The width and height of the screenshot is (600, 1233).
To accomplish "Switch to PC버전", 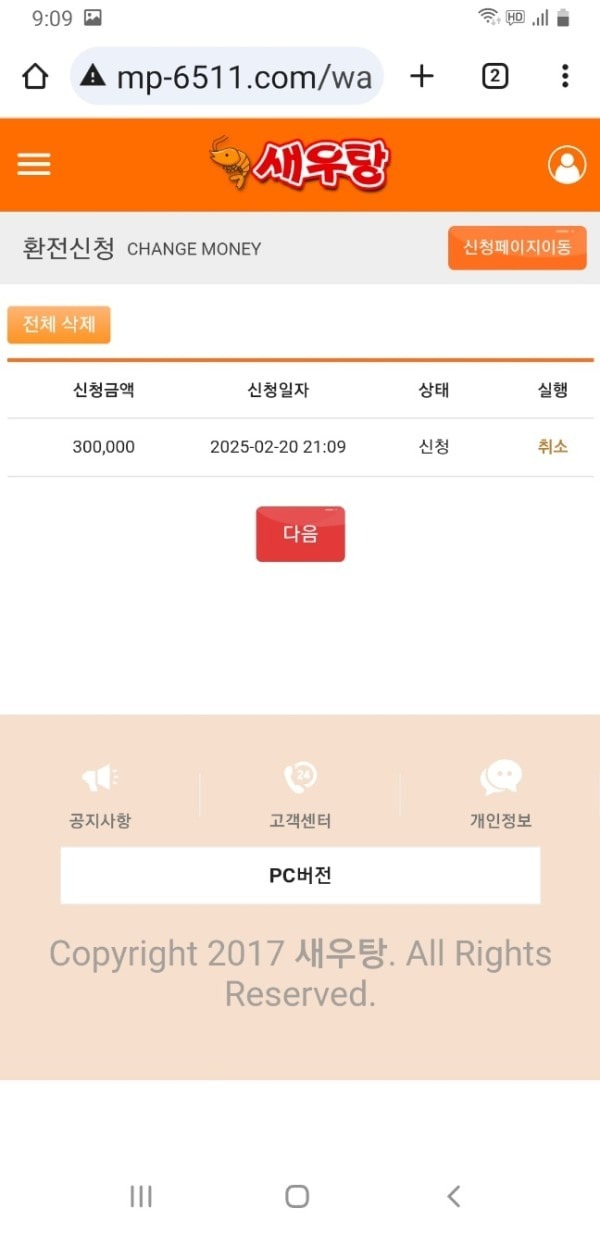I will coord(300,876).
